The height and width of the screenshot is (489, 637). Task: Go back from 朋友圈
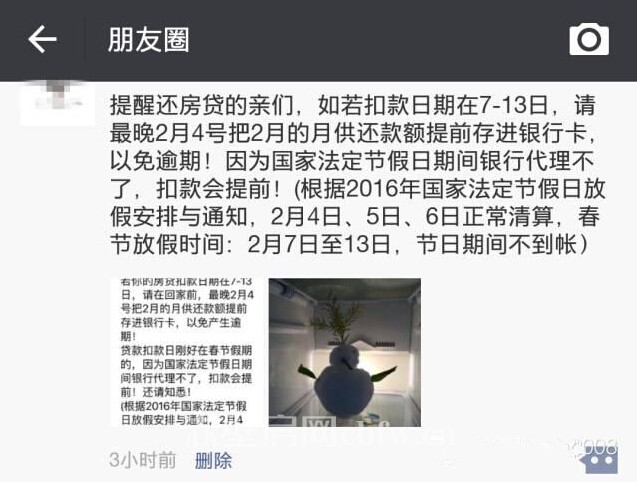point(42,40)
